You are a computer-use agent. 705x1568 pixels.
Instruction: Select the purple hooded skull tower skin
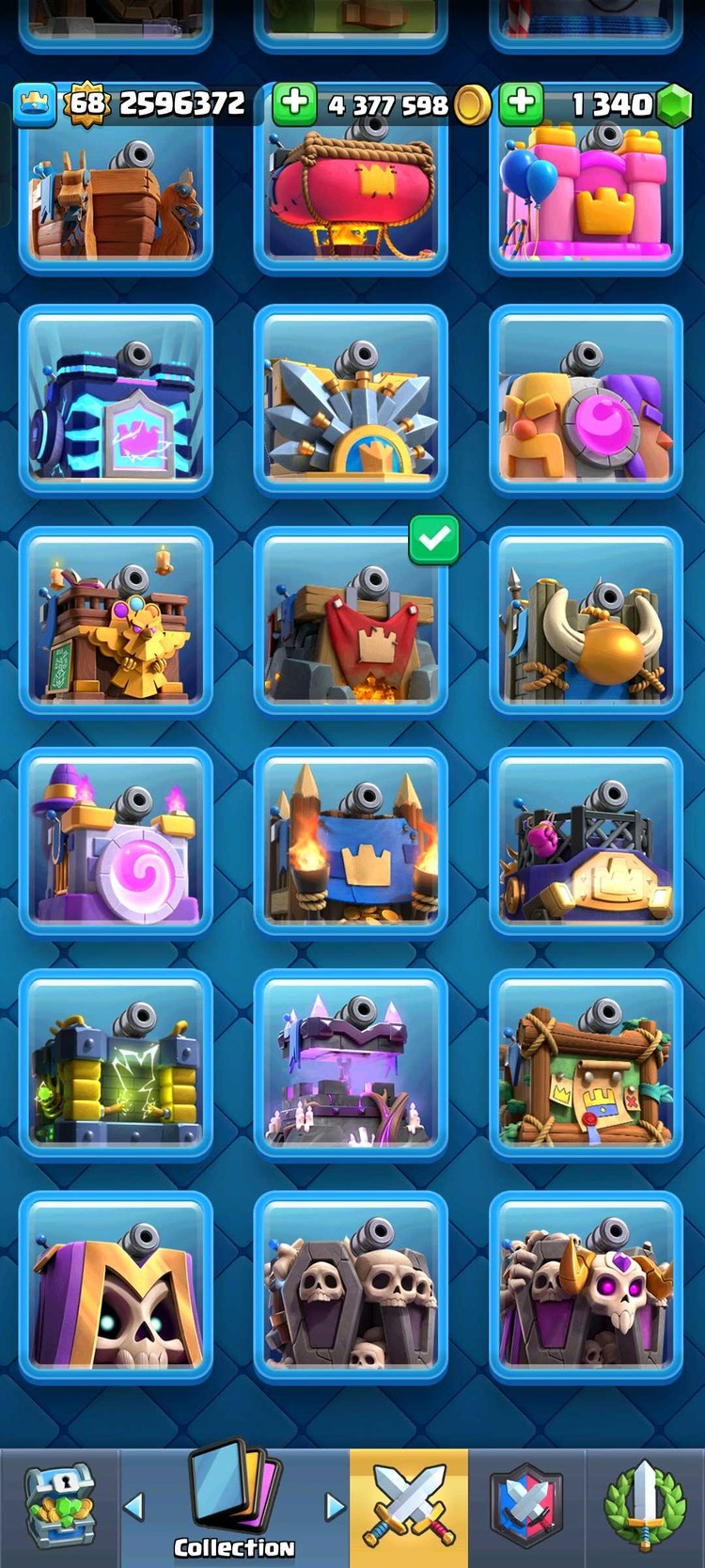click(116, 1287)
